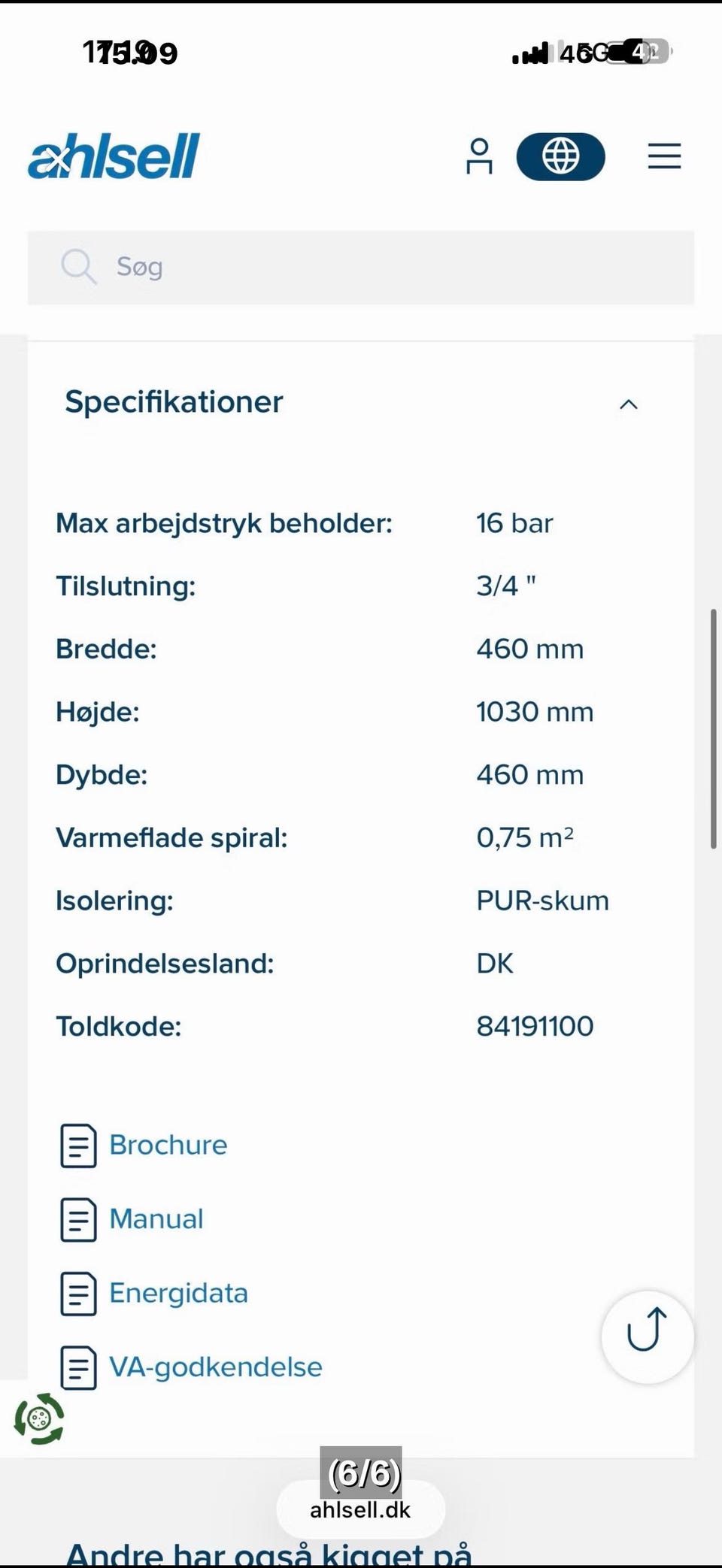Open the Energidata document link
This screenshot has height=1568, width=722.
coord(153,1293)
